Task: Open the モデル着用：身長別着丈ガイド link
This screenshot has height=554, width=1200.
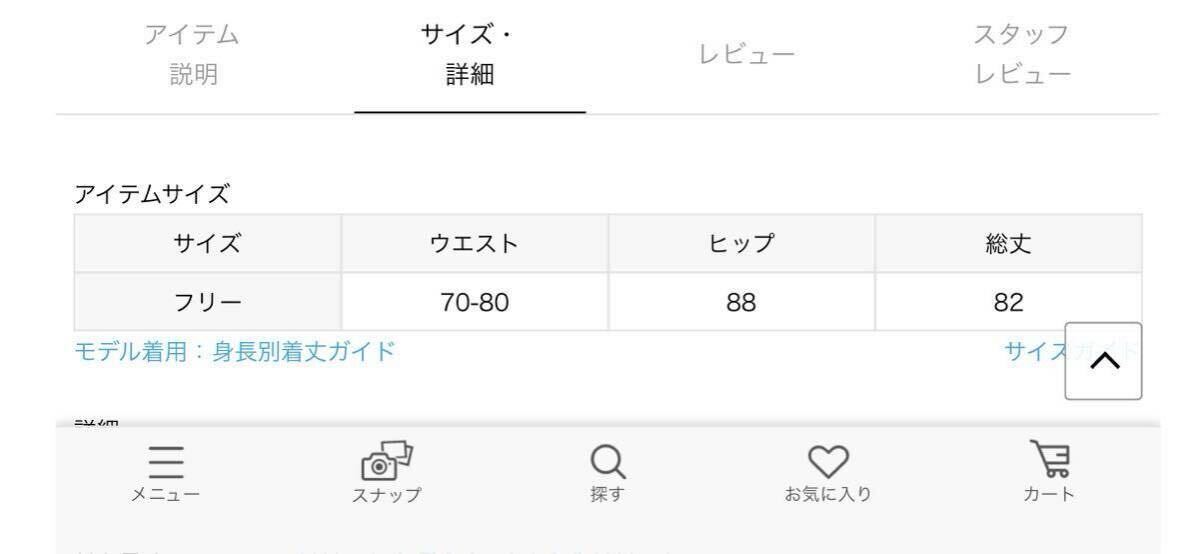Action: pyautogui.click(x=235, y=352)
